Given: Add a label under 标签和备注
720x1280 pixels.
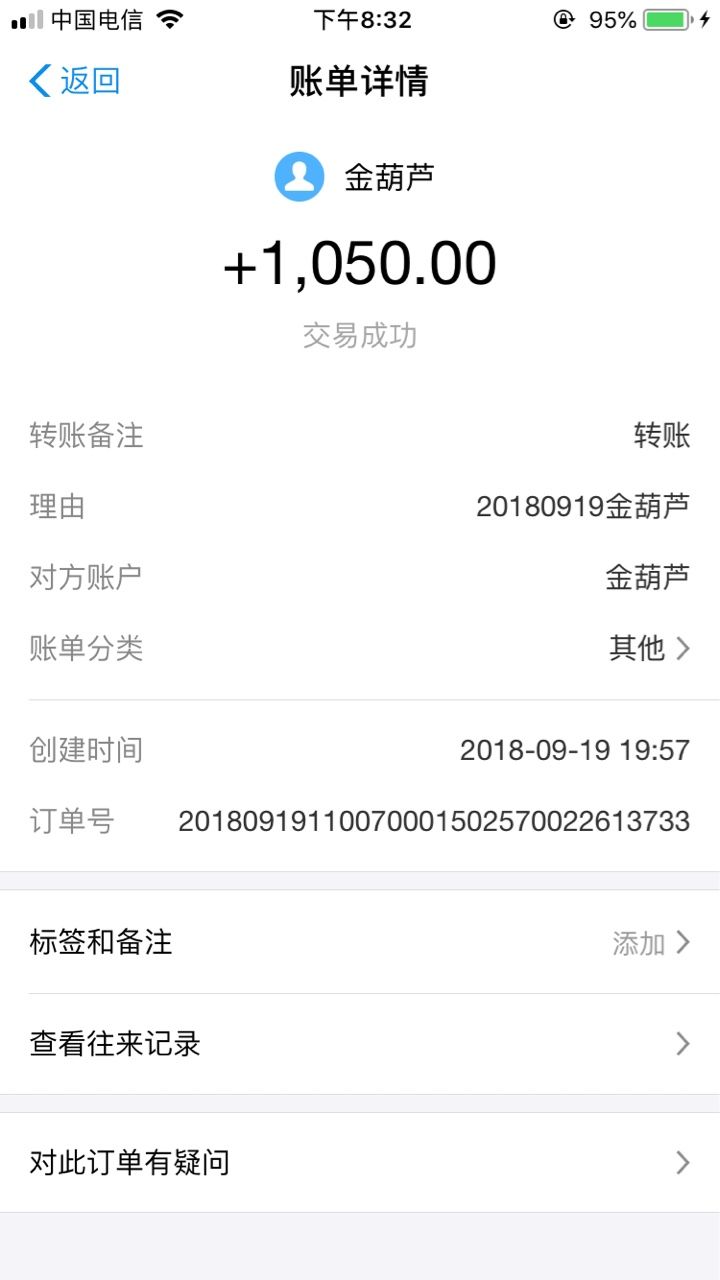Looking at the screenshot, I should pos(360,942).
